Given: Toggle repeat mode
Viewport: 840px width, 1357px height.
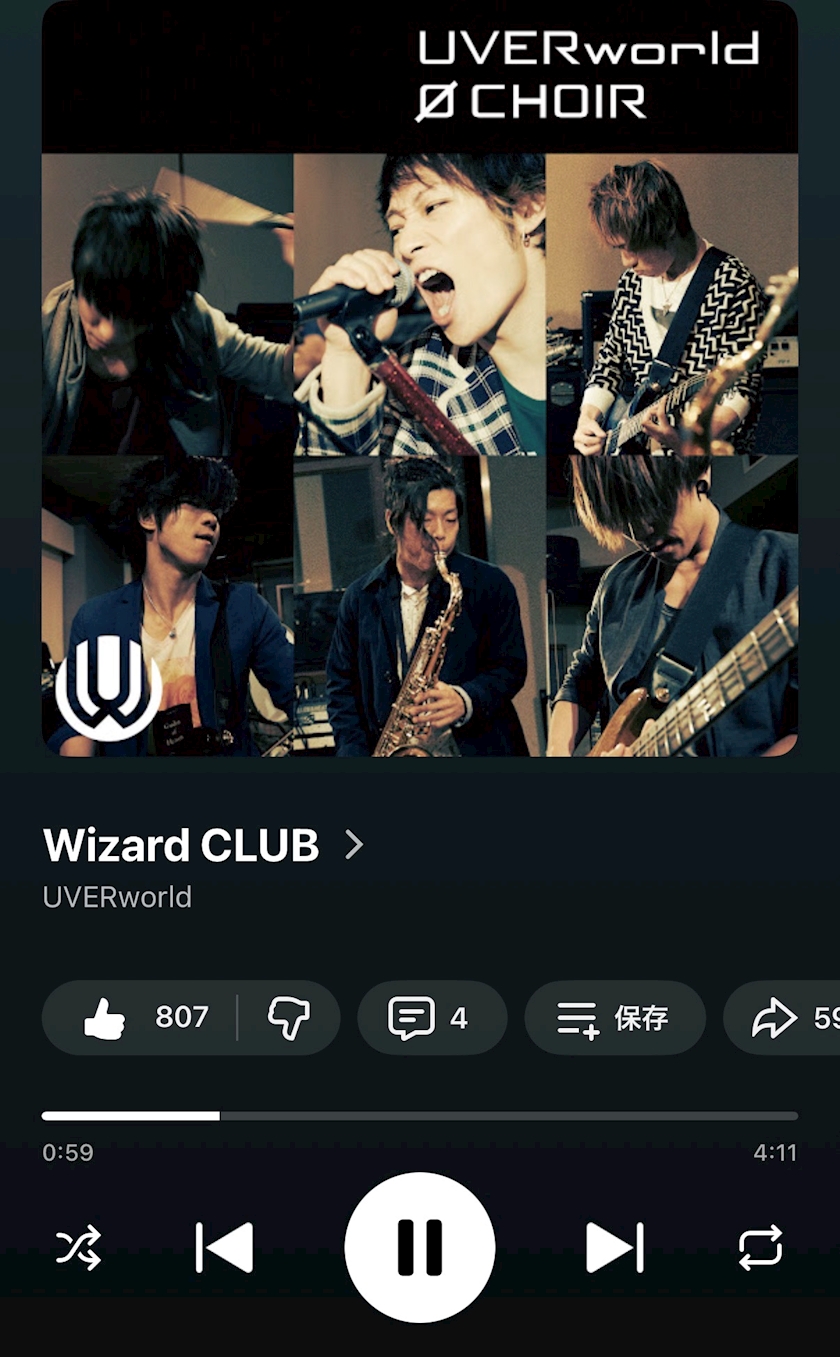Looking at the screenshot, I should click(x=761, y=1248).
